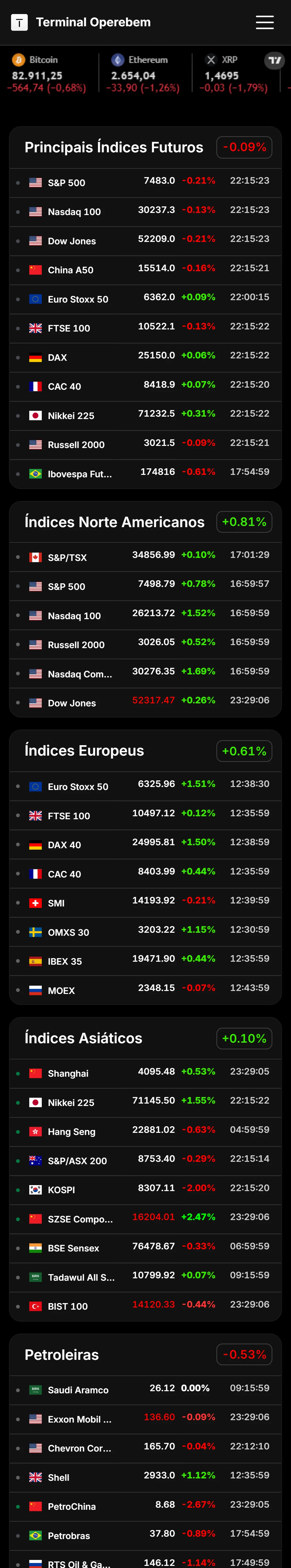
Task: View the BIST 100 row
Action: point(146,1306)
